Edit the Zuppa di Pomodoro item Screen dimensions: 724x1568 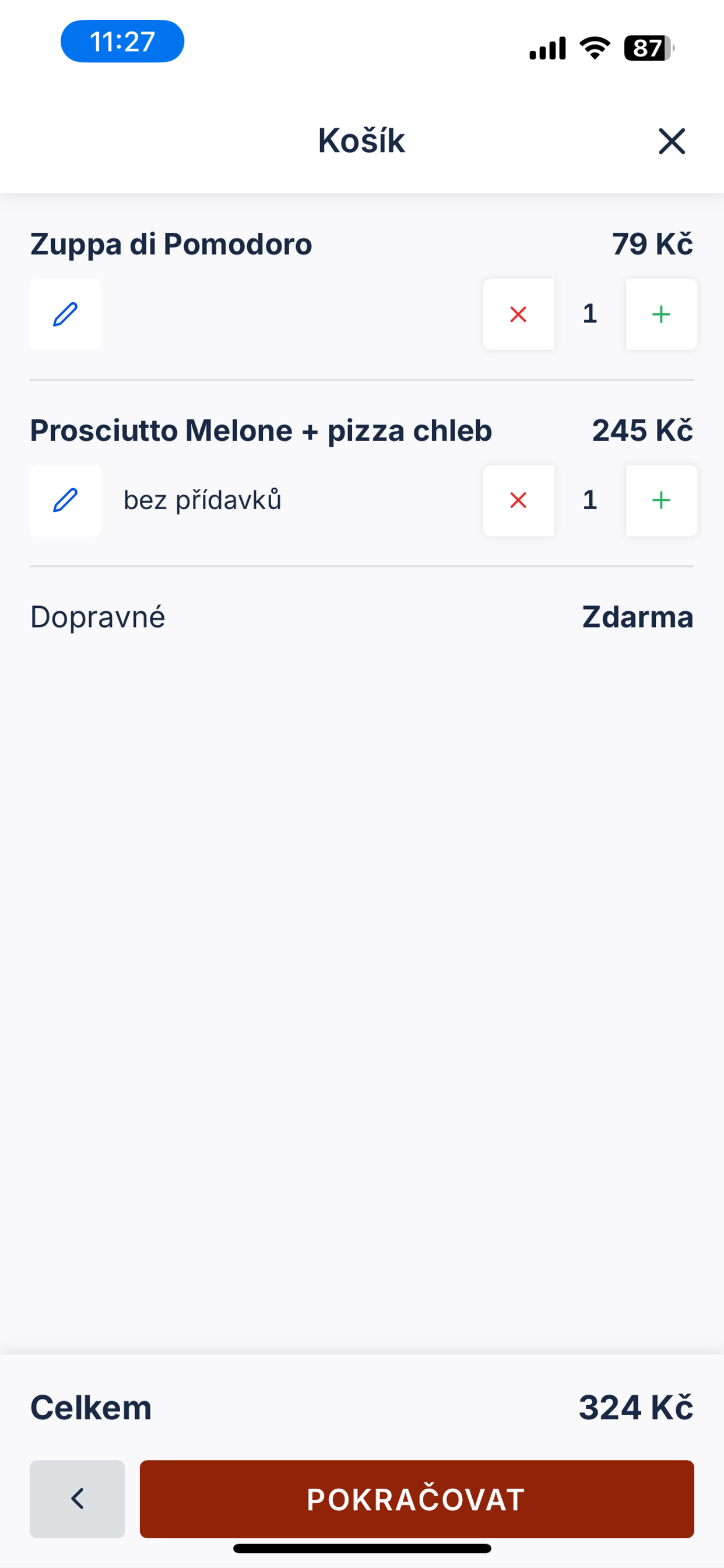[65, 314]
